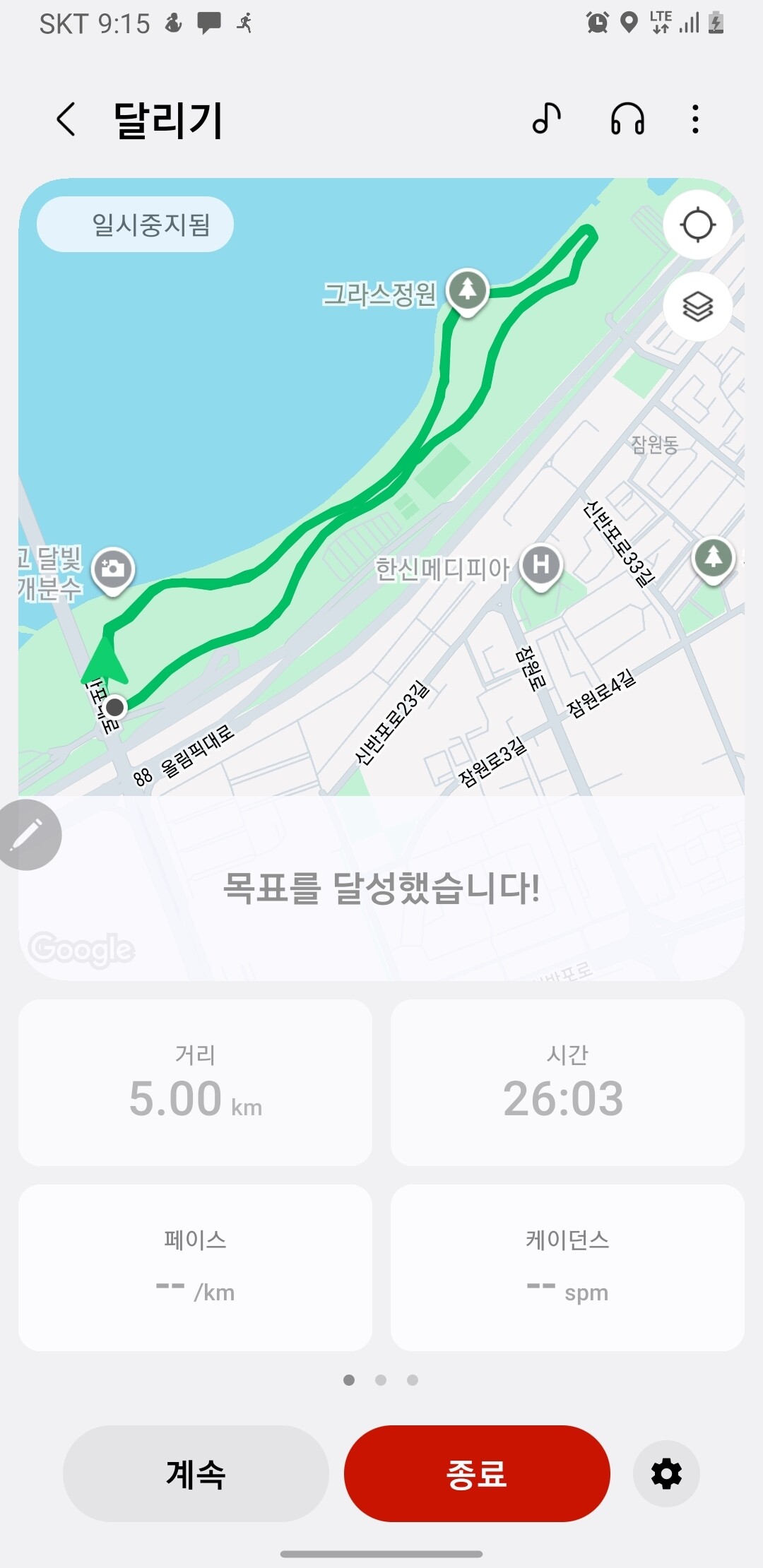Open the three-dot overflow menu
Image resolution: width=763 pixels, height=1568 pixels.
click(x=696, y=119)
